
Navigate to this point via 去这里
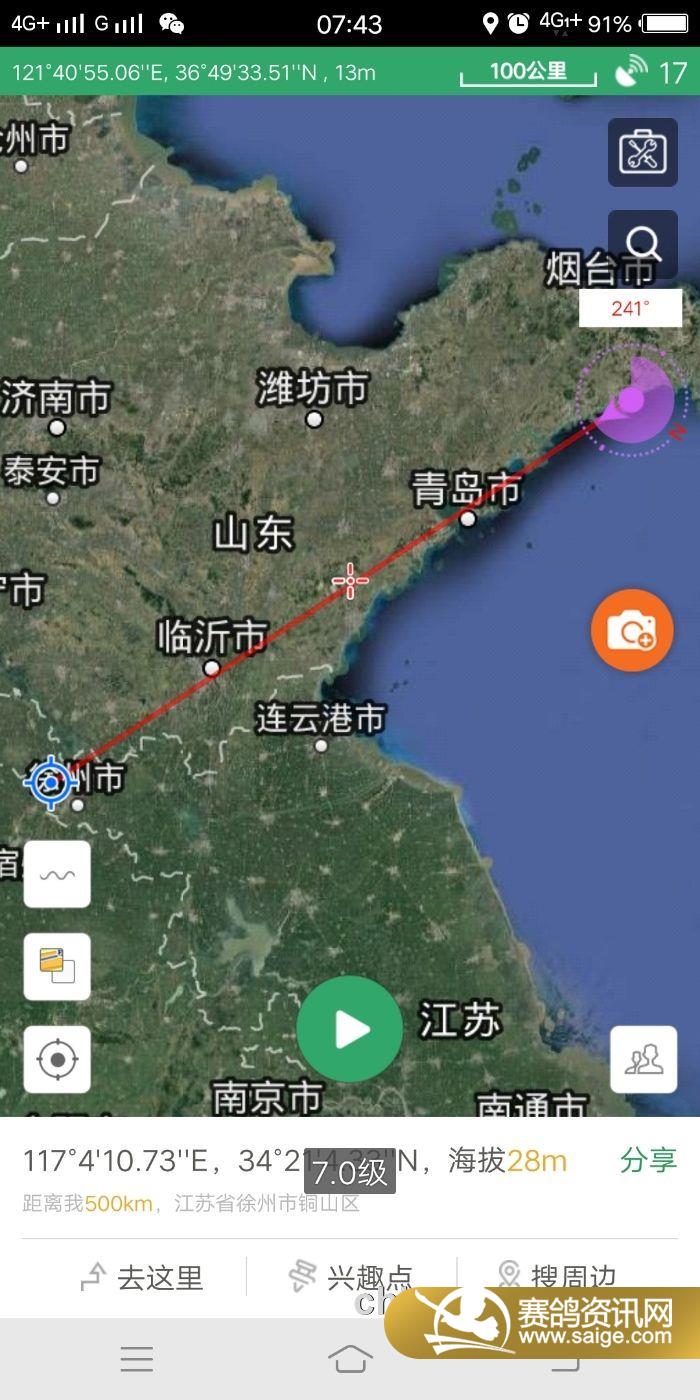tap(141, 1277)
